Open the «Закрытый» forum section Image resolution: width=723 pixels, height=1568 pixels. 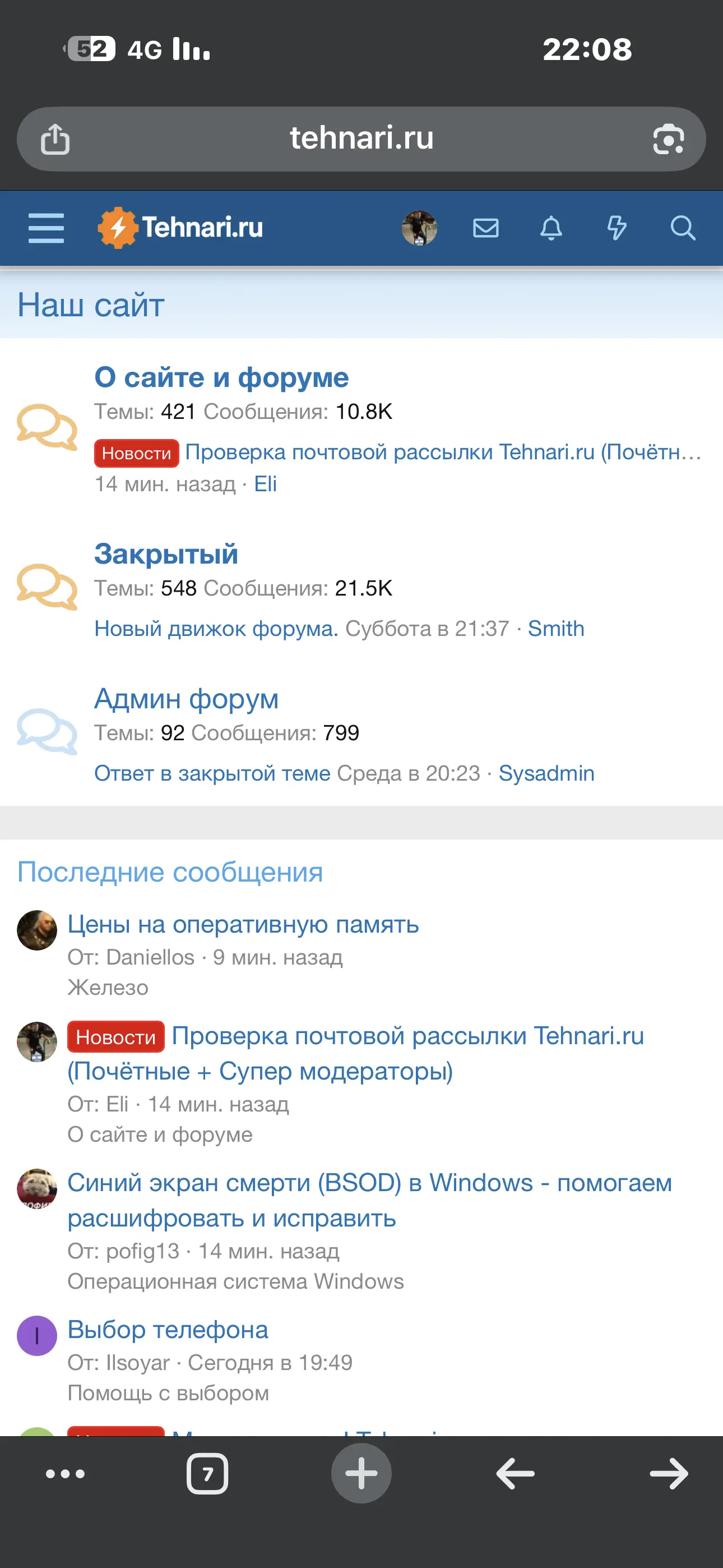(x=166, y=554)
